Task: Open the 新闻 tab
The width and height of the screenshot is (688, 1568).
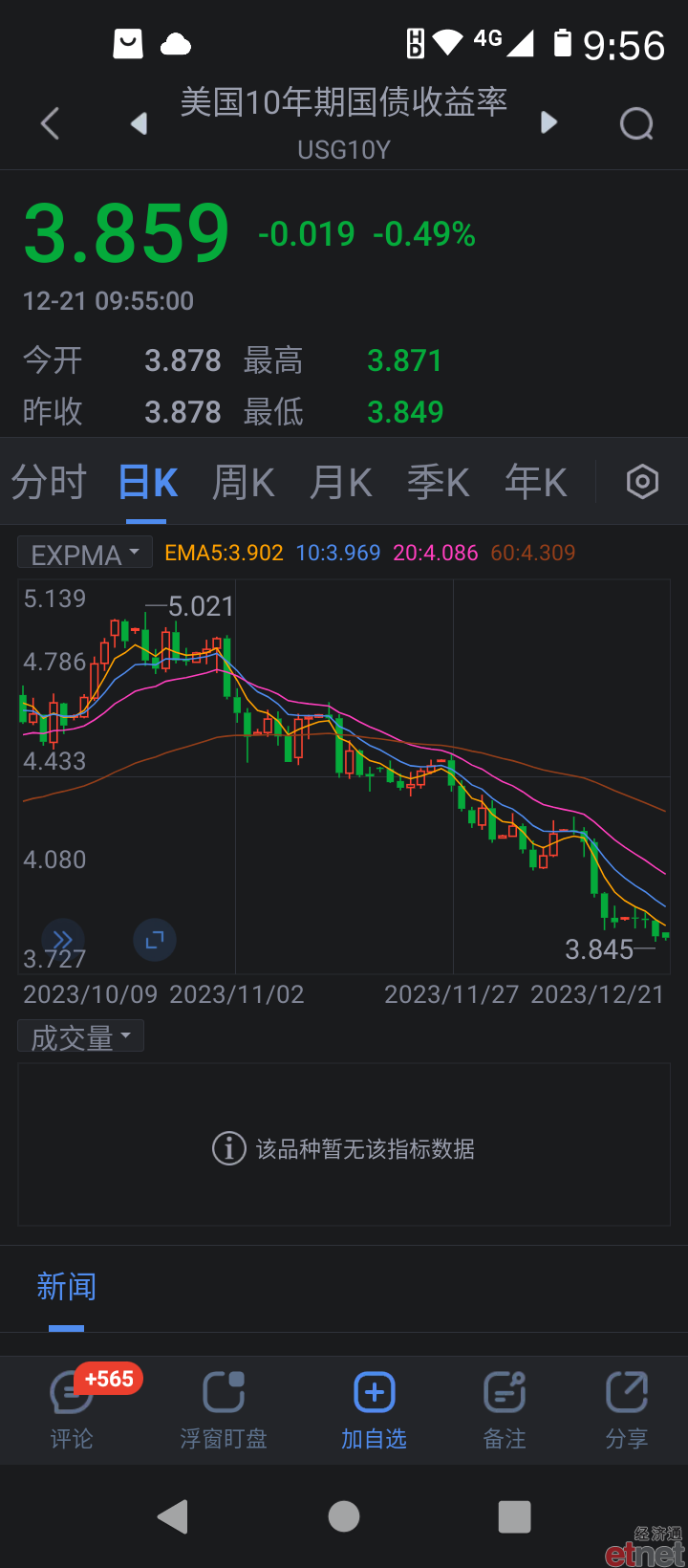Action: click(x=67, y=1287)
